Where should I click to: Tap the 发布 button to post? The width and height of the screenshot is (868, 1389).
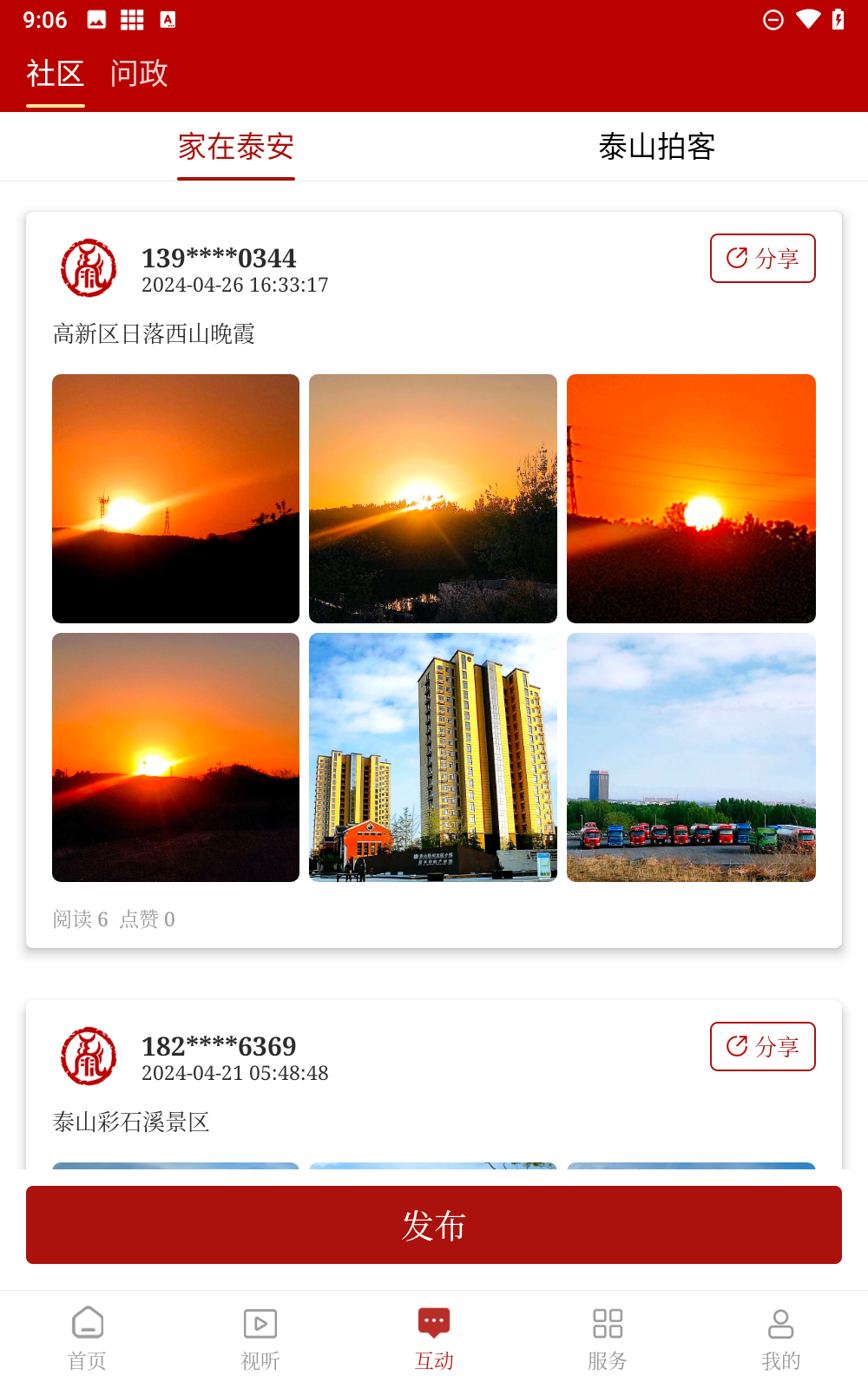[434, 1225]
